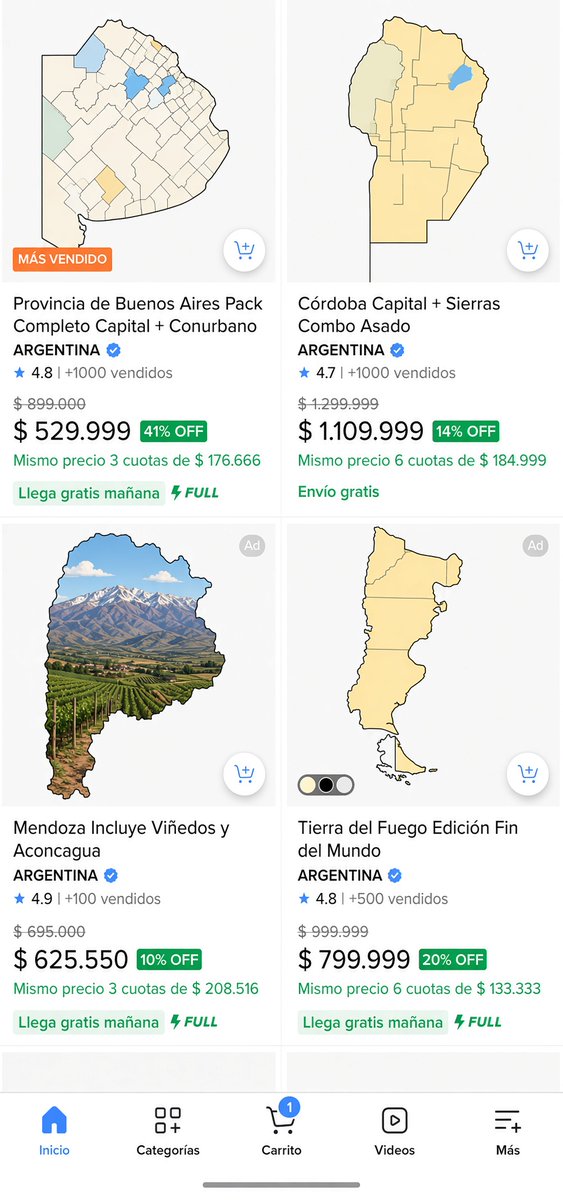Image resolution: width=563 pixels, height=1200 pixels.
Task: Switch to the Categorías tab
Action: (168, 1131)
